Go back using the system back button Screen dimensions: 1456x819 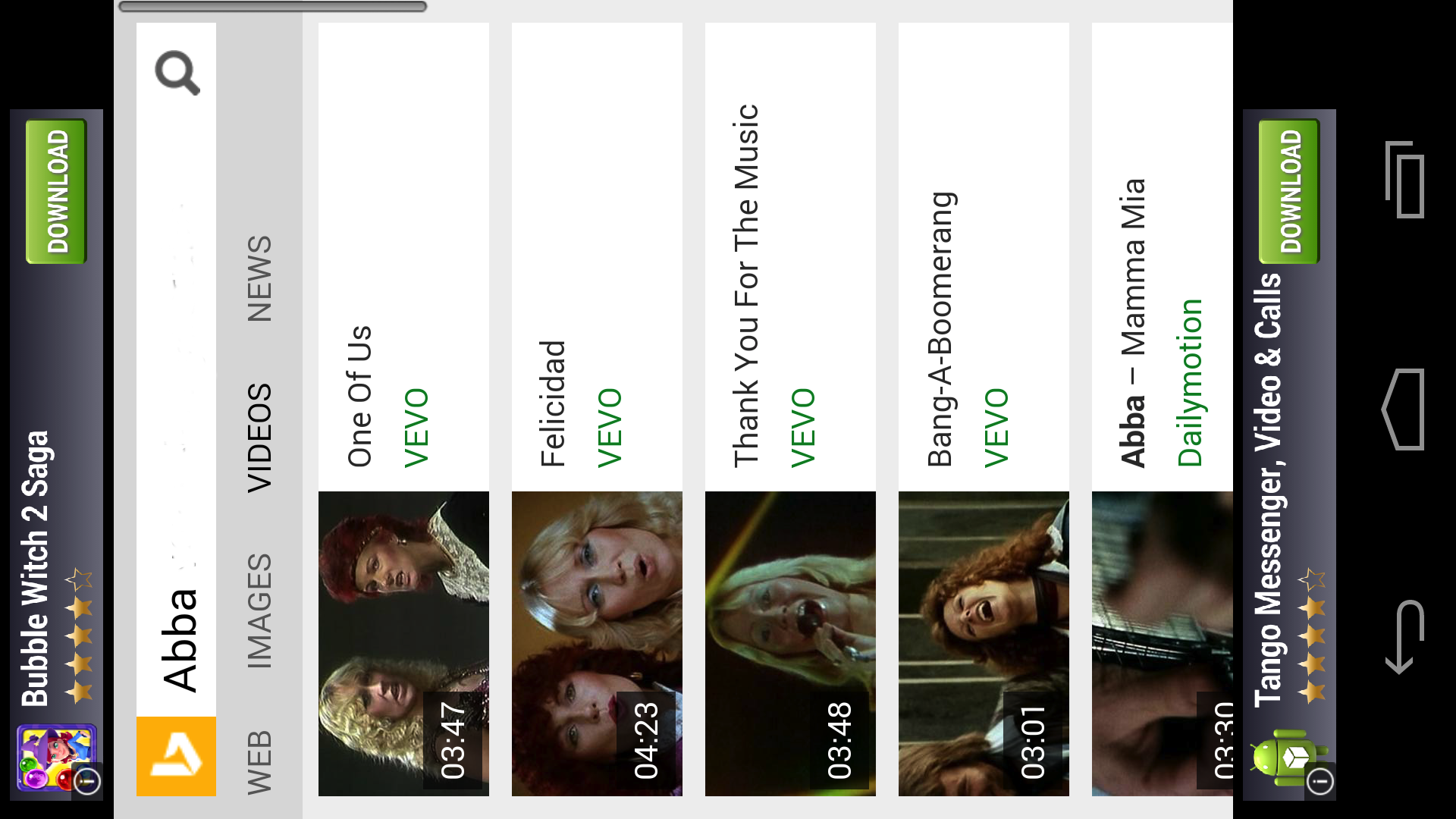click(1404, 637)
